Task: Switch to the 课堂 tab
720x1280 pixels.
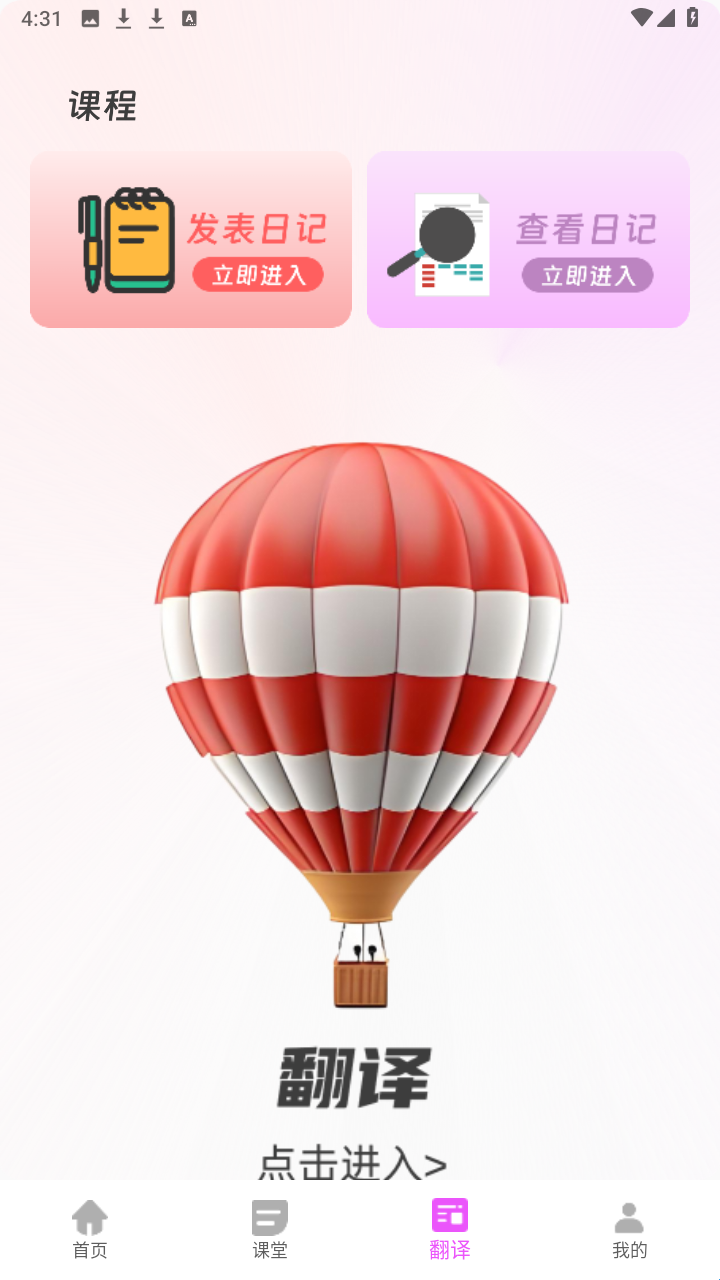Action: (x=270, y=1230)
